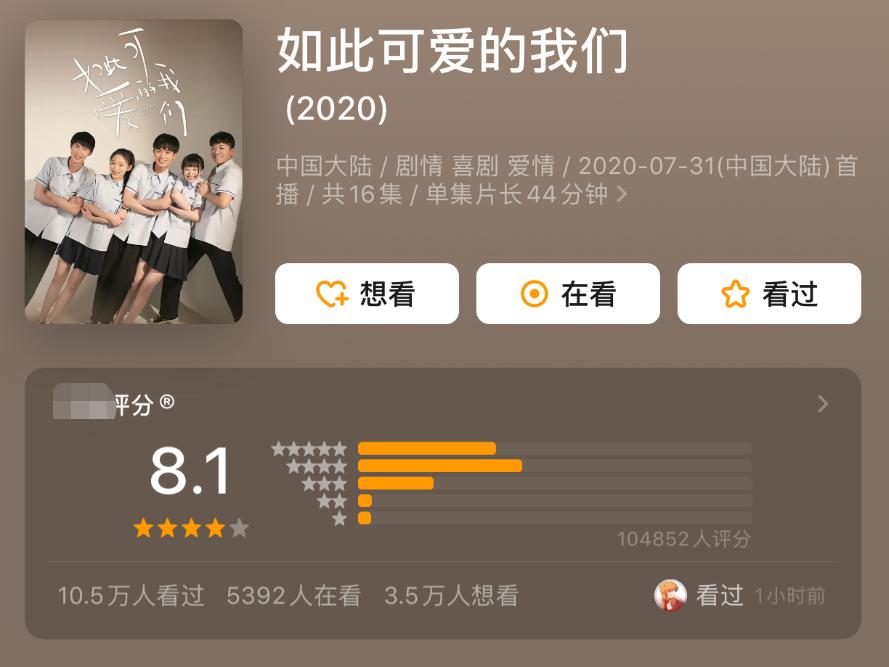Open the rating details chevron
Viewport: 889px width, 667px height.
[x=822, y=404]
